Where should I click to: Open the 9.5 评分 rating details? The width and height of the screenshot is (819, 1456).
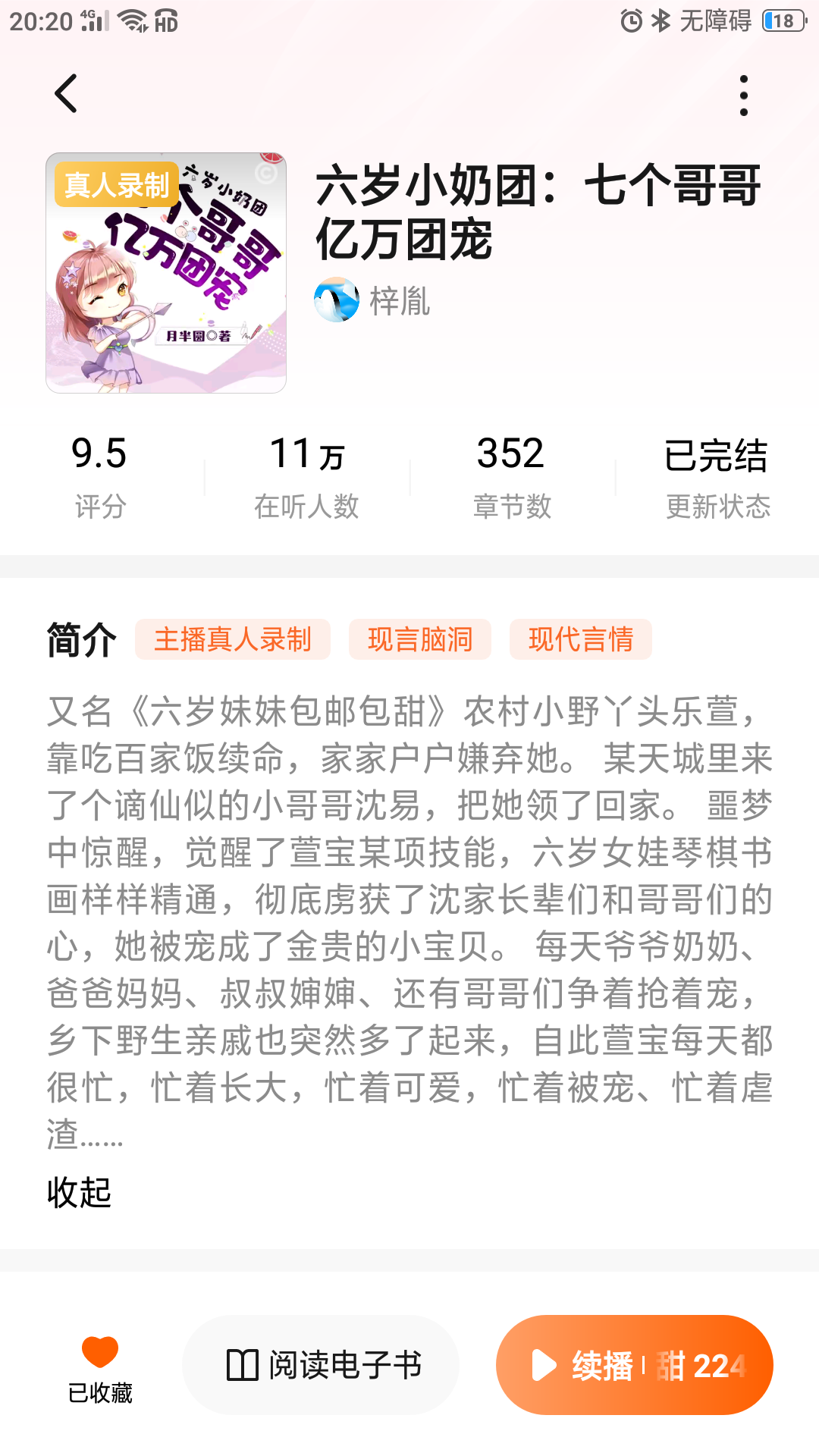tap(99, 475)
